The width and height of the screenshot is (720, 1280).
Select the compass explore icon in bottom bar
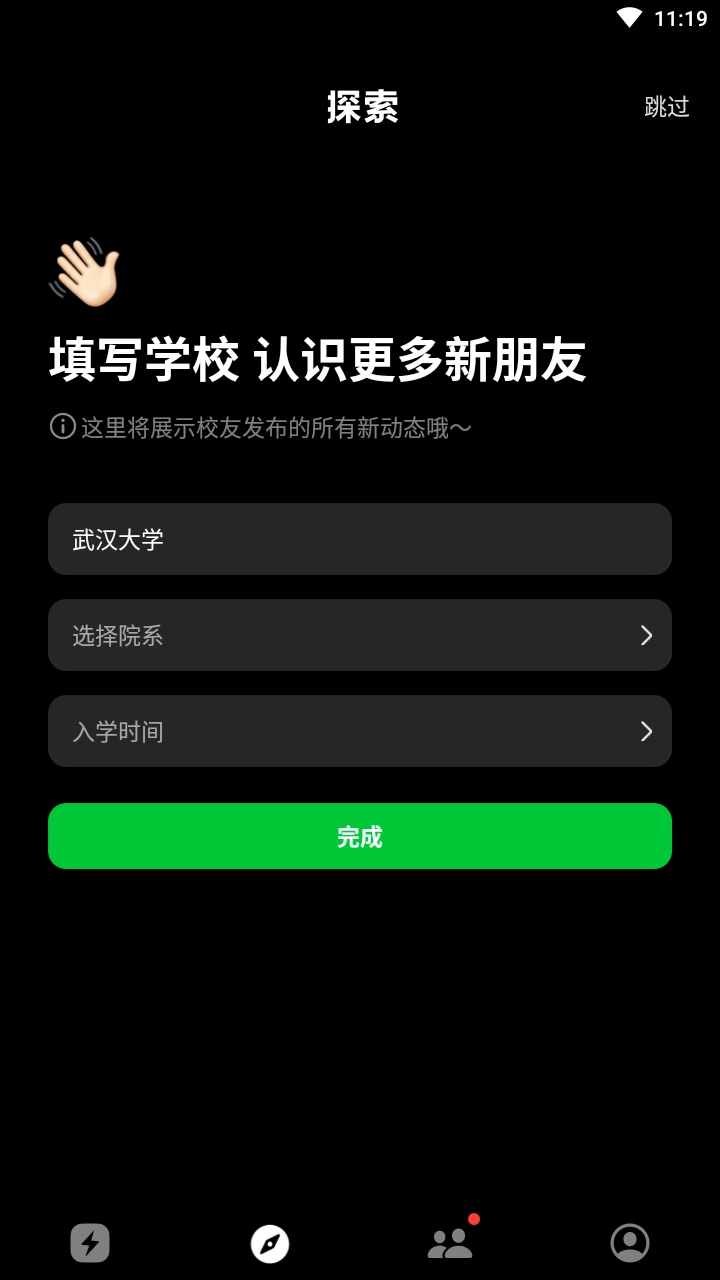pos(270,1243)
